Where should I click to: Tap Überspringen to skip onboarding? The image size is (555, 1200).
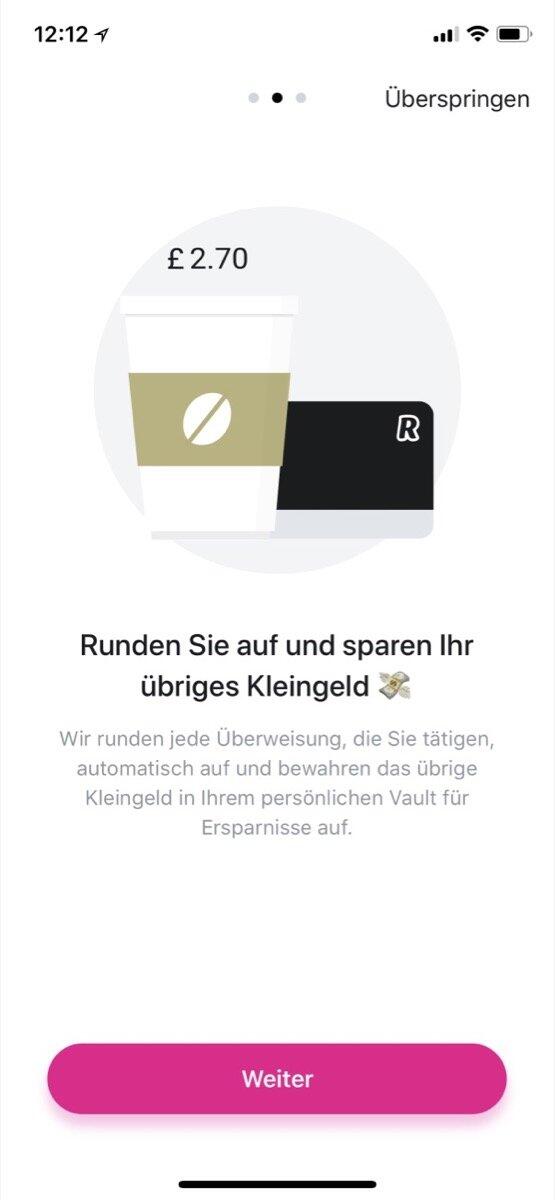pos(457,99)
